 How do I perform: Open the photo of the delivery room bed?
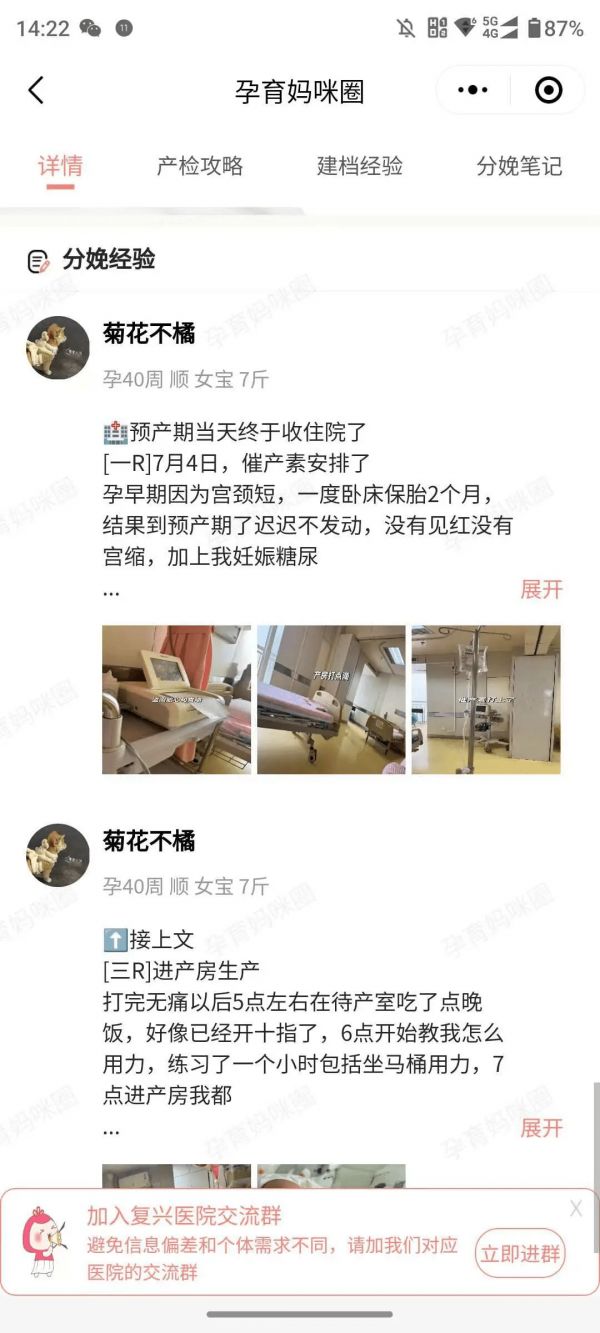331,700
